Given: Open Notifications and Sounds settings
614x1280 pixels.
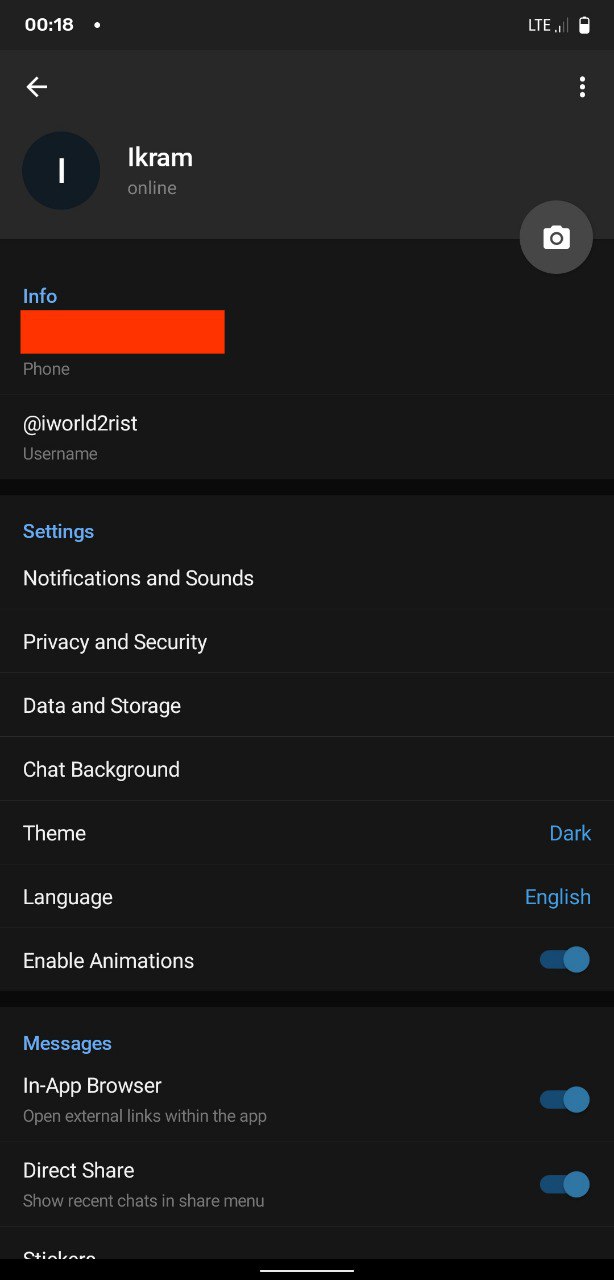Looking at the screenshot, I should point(307,578).
